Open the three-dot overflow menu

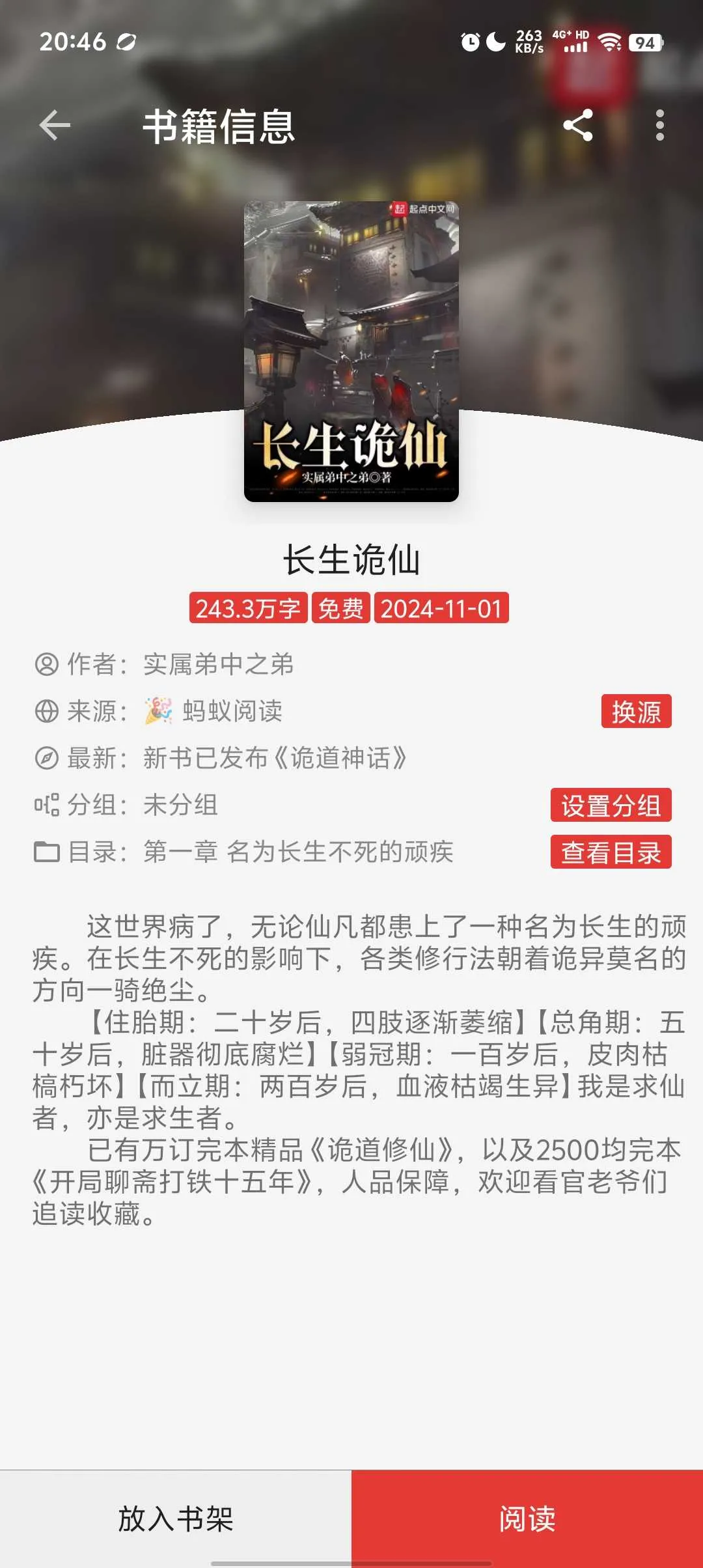click(659, 125)
